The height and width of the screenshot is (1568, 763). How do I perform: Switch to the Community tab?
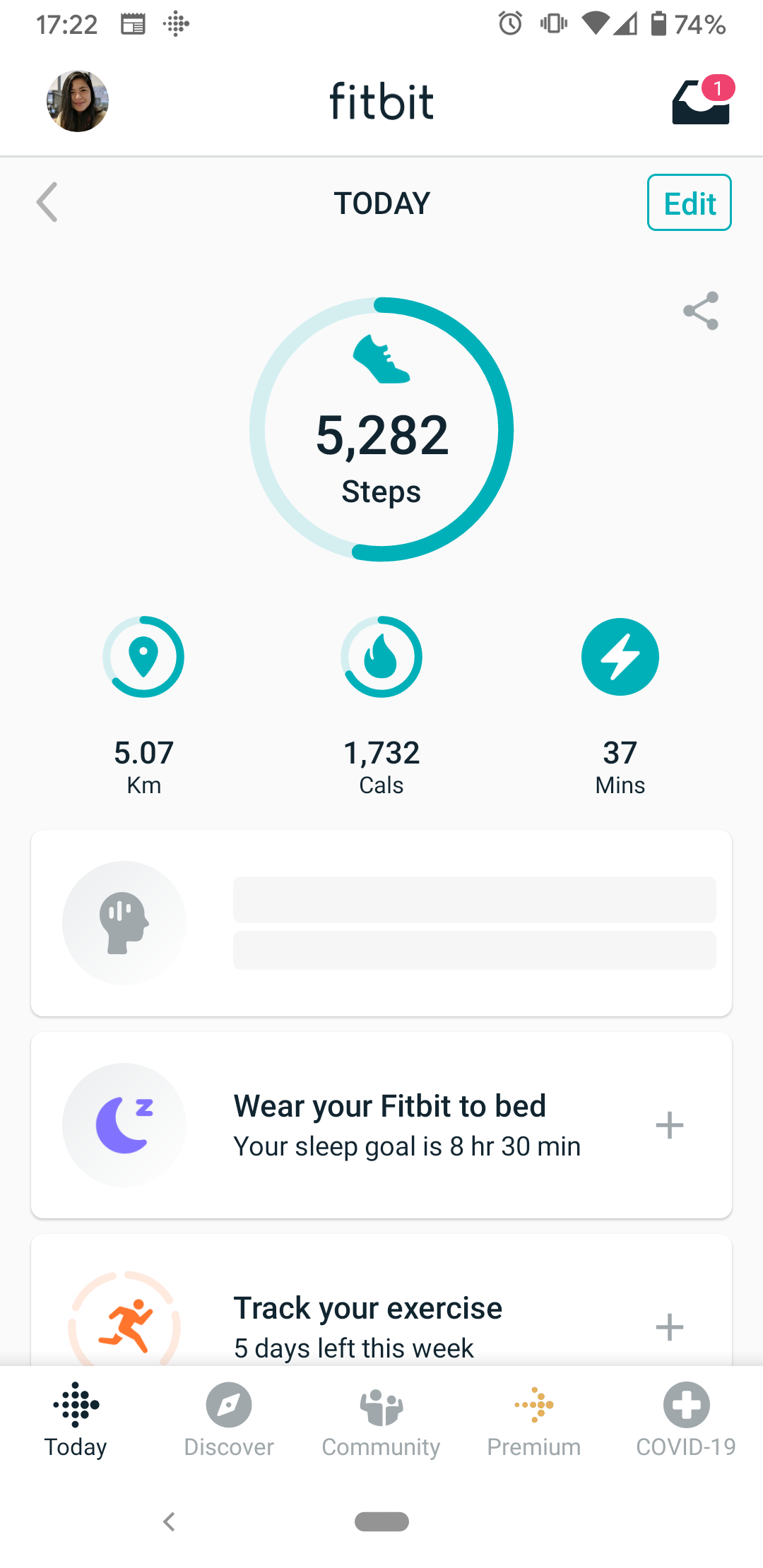[x=381, y=1420]
